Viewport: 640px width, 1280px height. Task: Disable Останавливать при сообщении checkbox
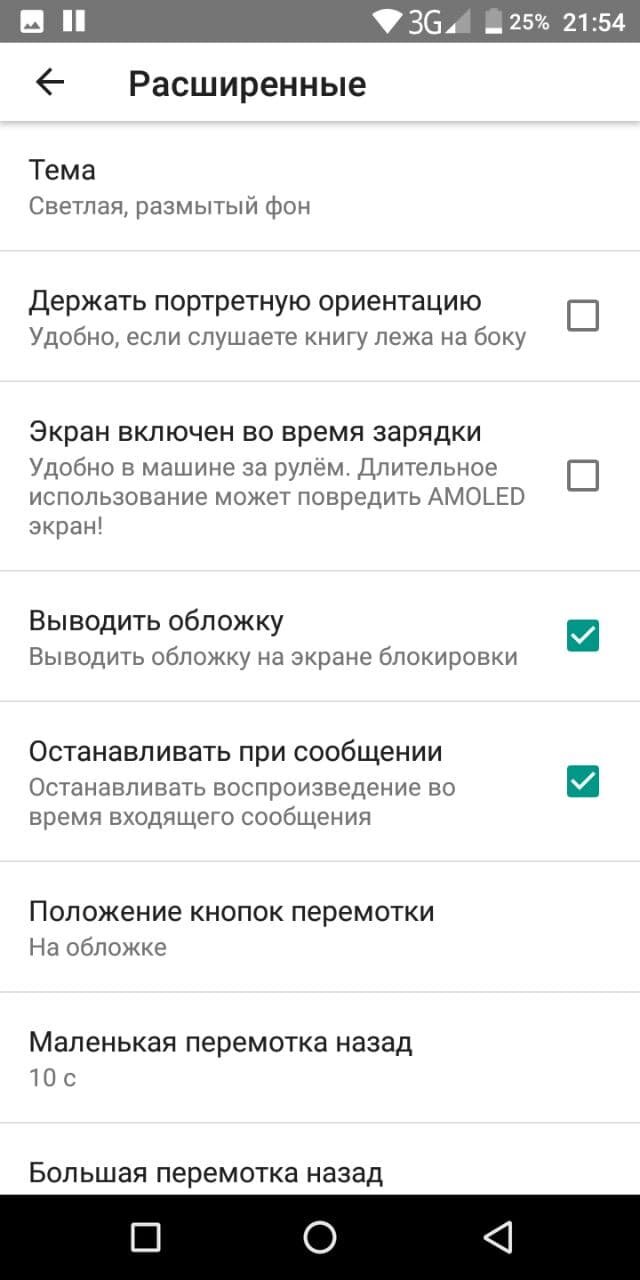[583, 781]
